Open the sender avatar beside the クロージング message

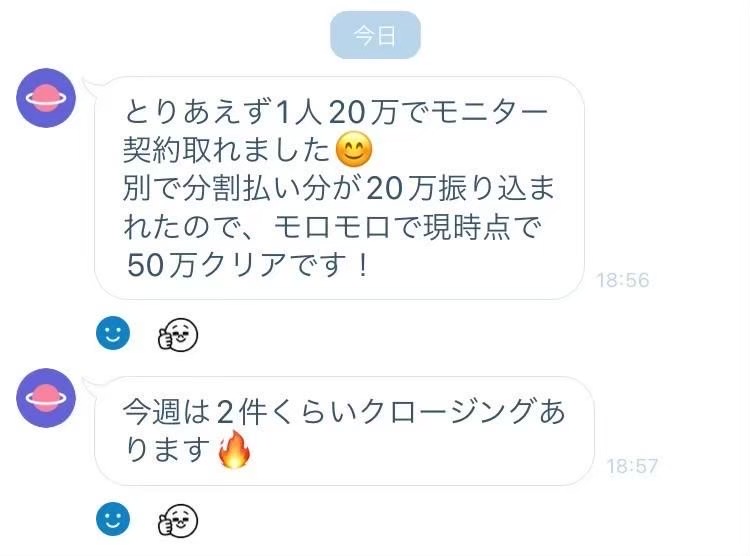coord(47,398)
